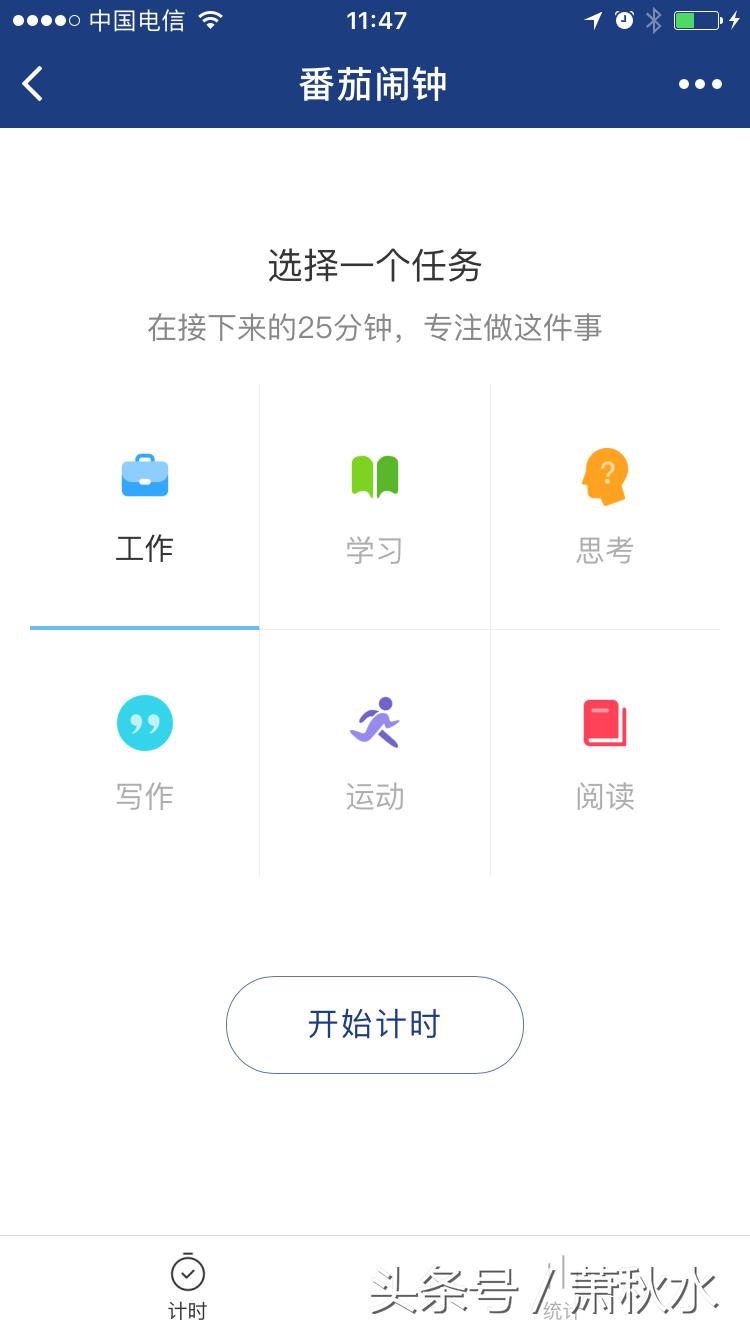This screenshot has height=1334, width=750.
Task: Tap the back chevron arrow
Action: pos(33,83)
